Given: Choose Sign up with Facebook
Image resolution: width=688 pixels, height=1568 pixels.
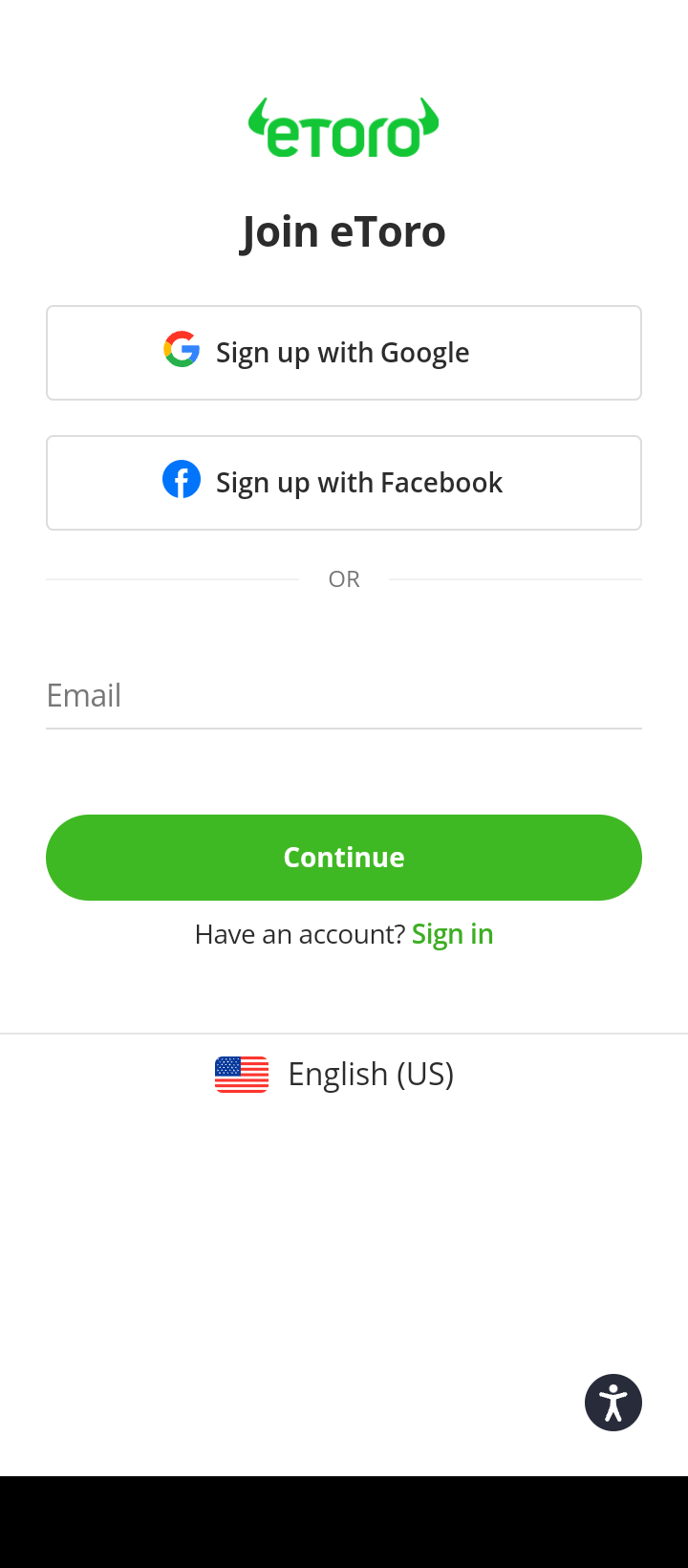Looking at the screenshot, I should (x=344, y=483).
